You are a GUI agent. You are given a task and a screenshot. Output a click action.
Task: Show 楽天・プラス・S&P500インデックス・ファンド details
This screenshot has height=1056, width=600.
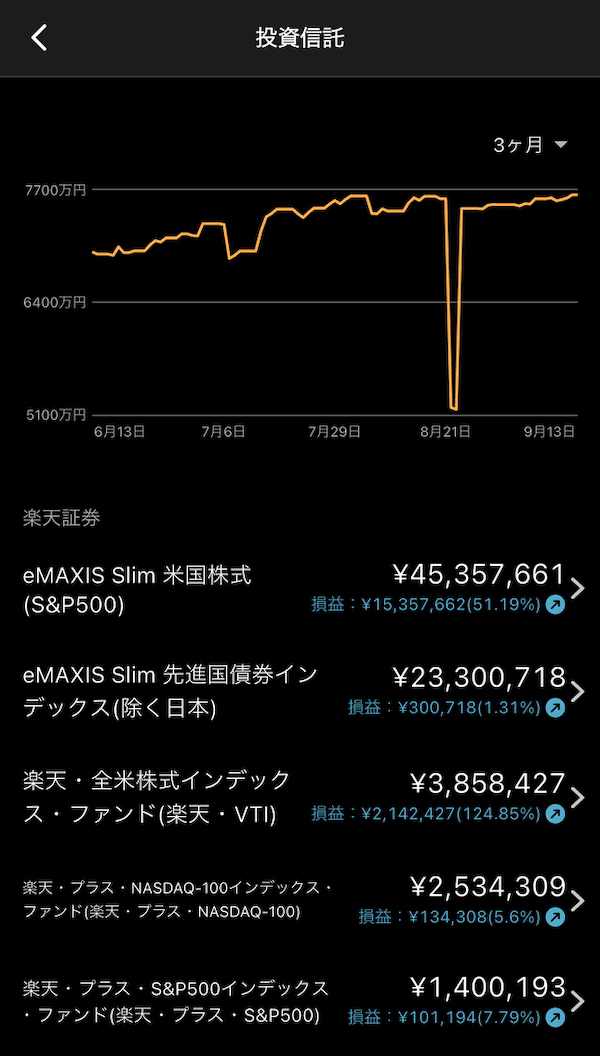tap(300, 1002)
